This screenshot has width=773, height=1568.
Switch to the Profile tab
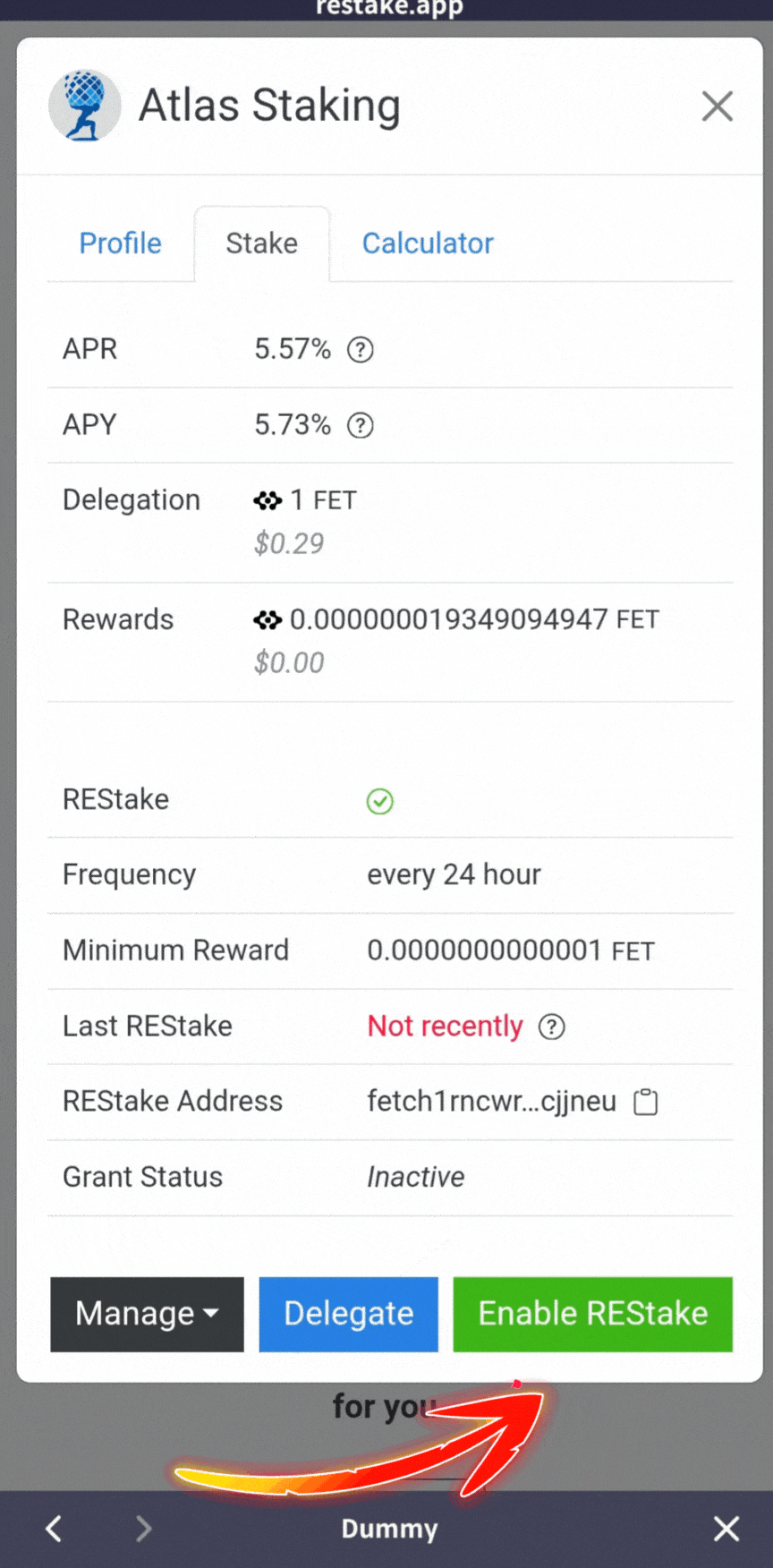tap(120, 243)
